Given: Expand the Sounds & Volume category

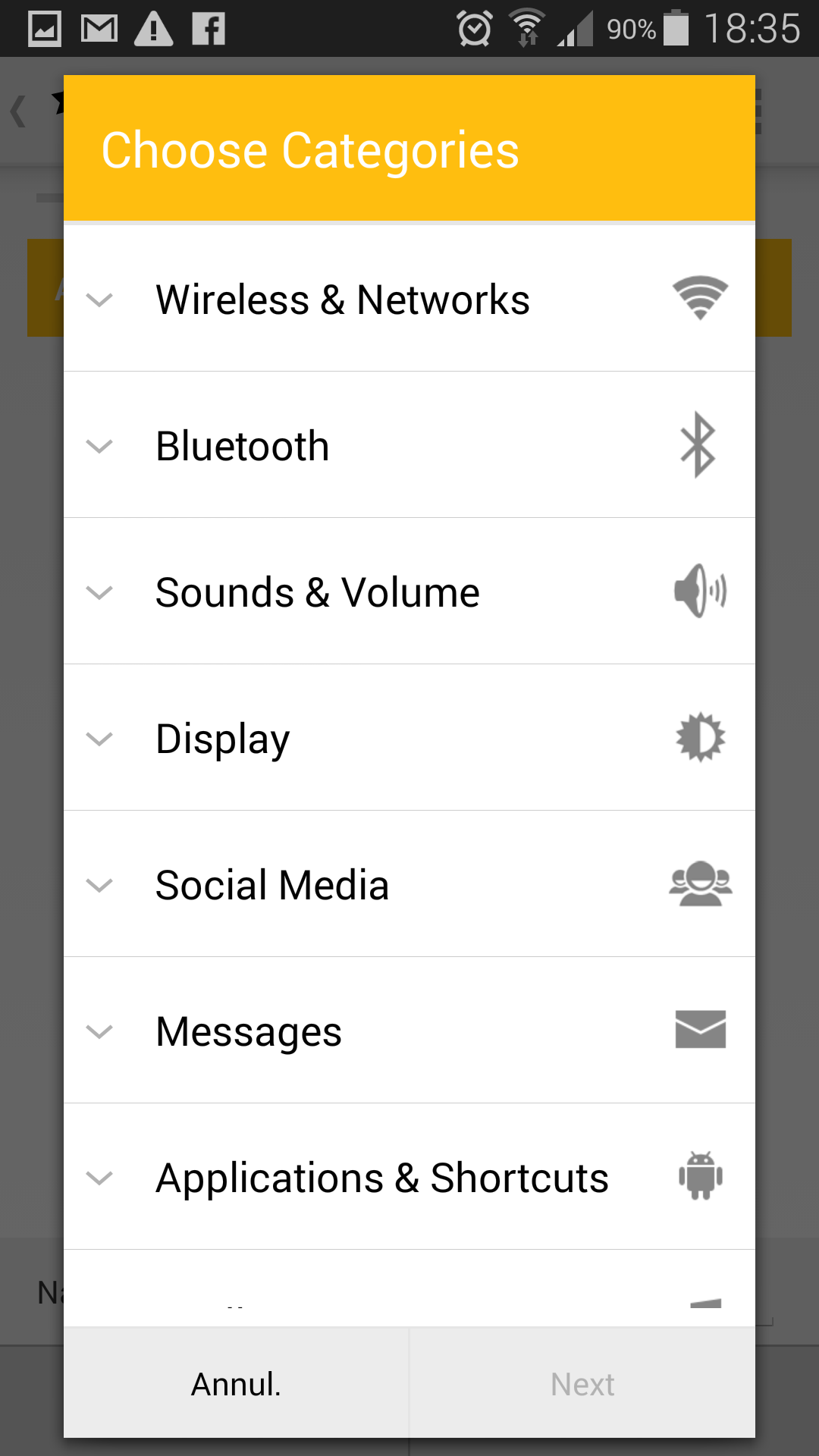Looking at the screenshot, I should [409, 591].
